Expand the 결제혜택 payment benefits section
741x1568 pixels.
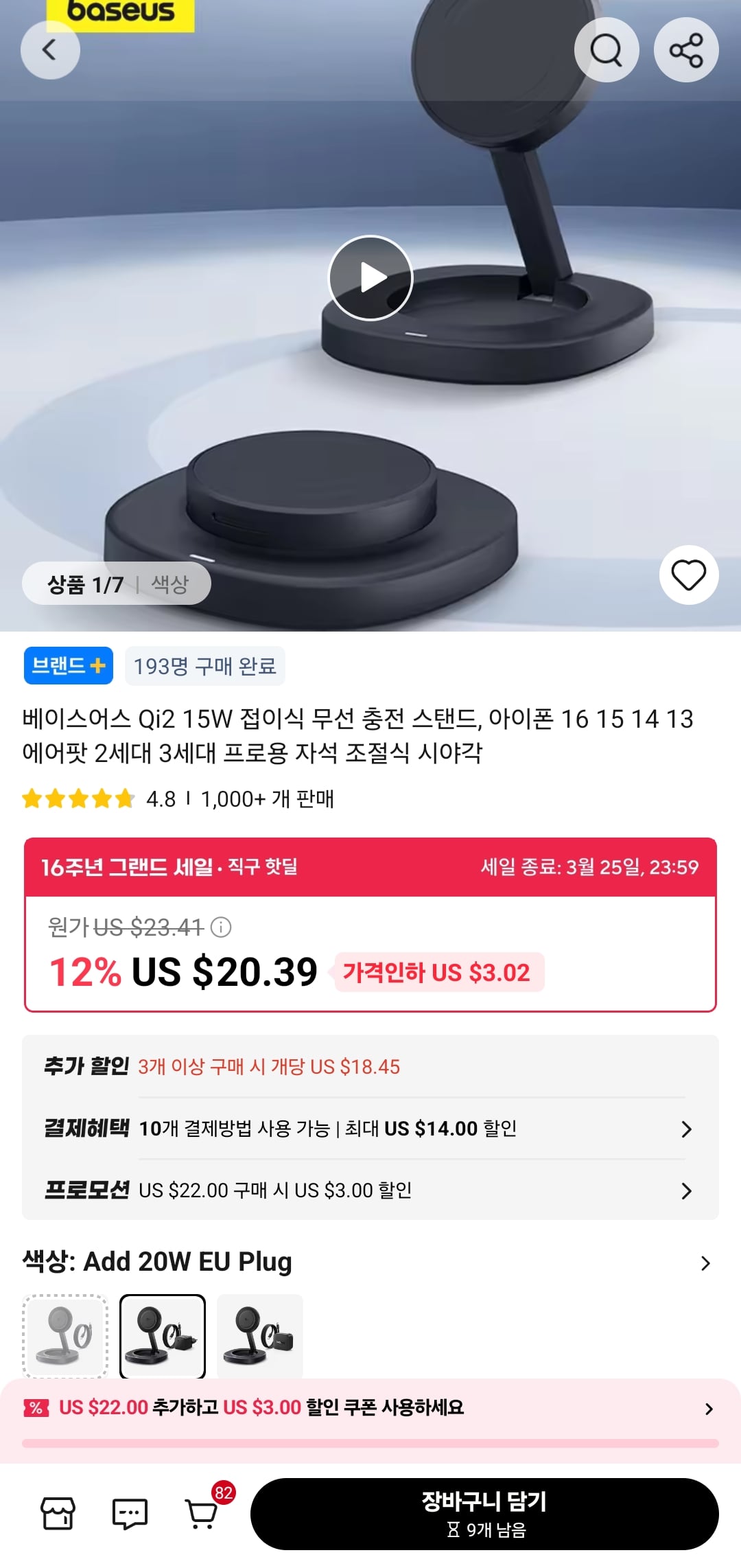pos(370,1129)
